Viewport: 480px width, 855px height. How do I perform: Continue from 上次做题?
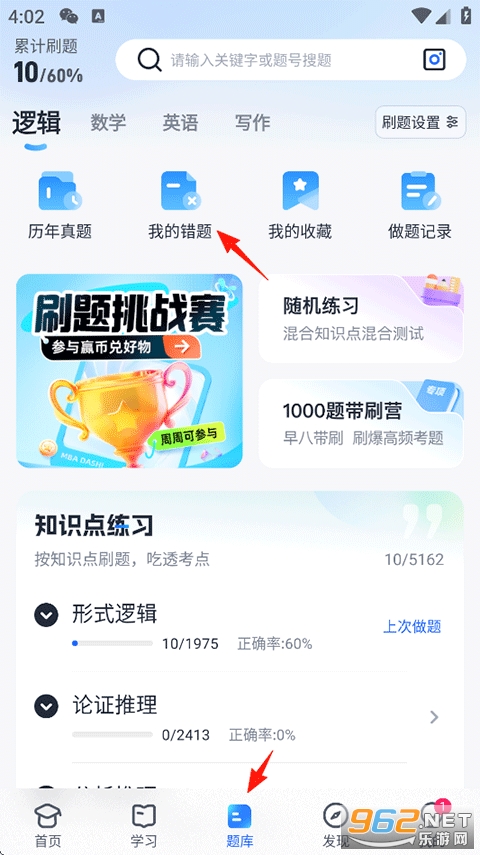click(x=412, y=627)
